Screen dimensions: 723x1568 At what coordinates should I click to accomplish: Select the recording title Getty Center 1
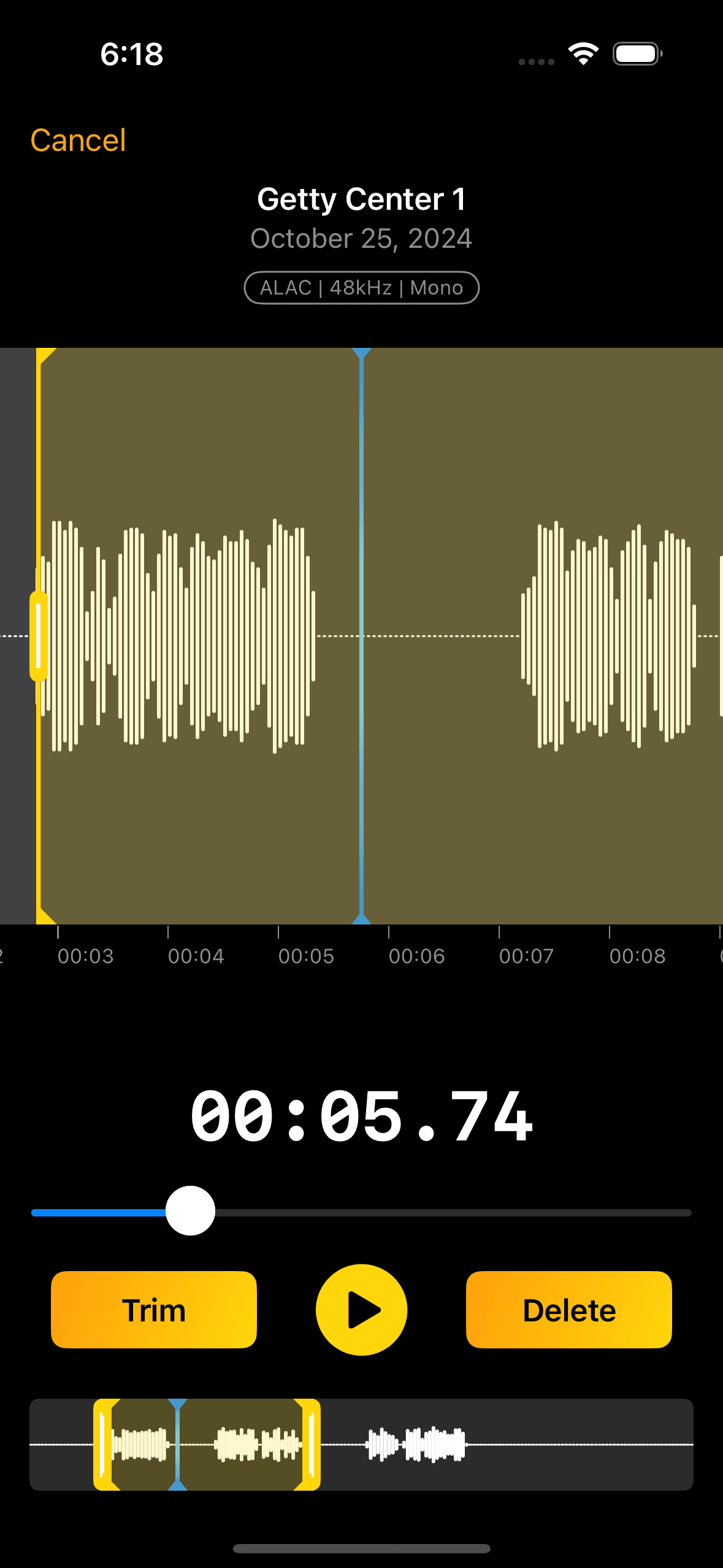(x=361, y=198)
